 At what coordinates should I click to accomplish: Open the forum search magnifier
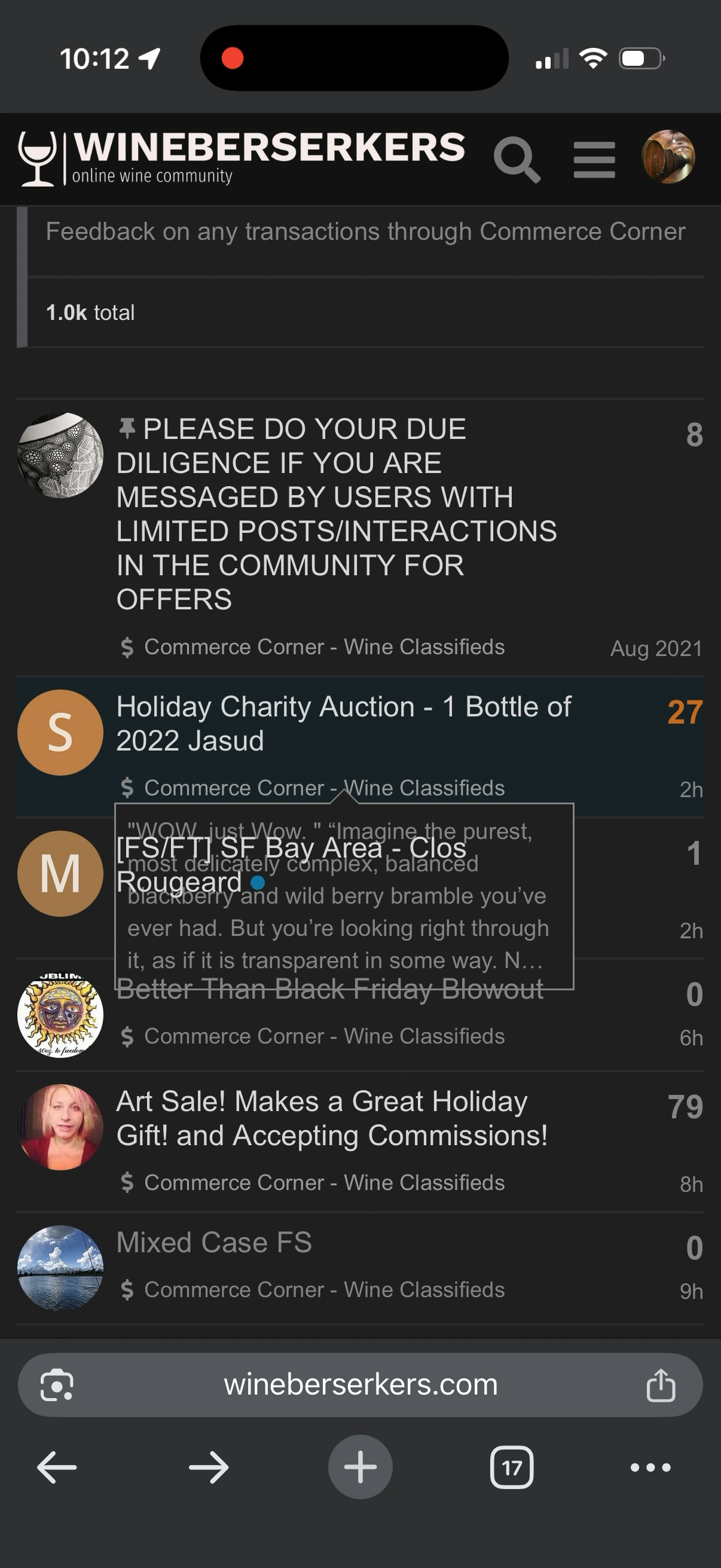(517, 160)
